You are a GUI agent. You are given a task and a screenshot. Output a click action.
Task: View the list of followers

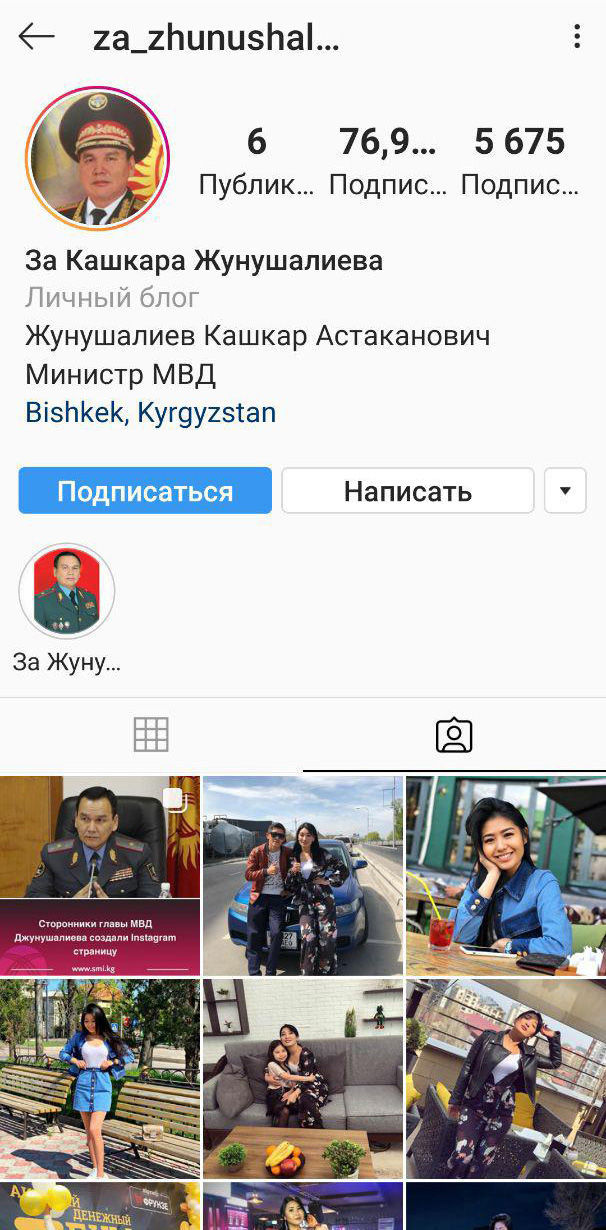(x=387, y=160)
